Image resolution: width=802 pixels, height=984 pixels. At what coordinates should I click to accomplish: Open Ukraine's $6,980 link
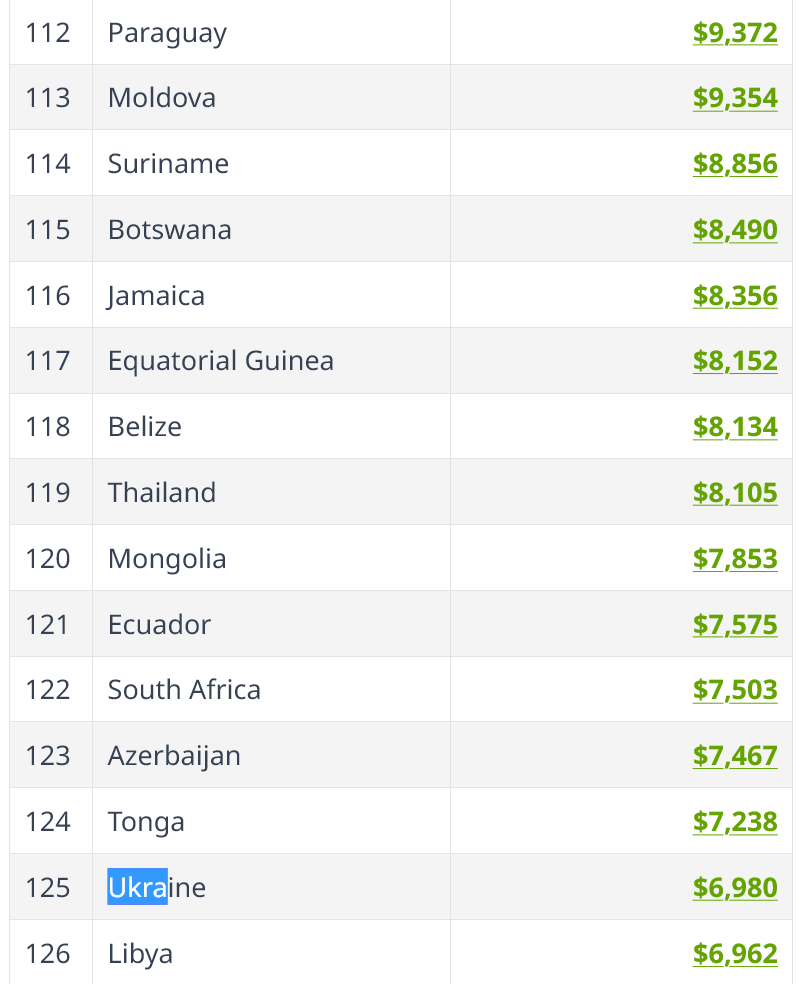[x=735, y=887]
